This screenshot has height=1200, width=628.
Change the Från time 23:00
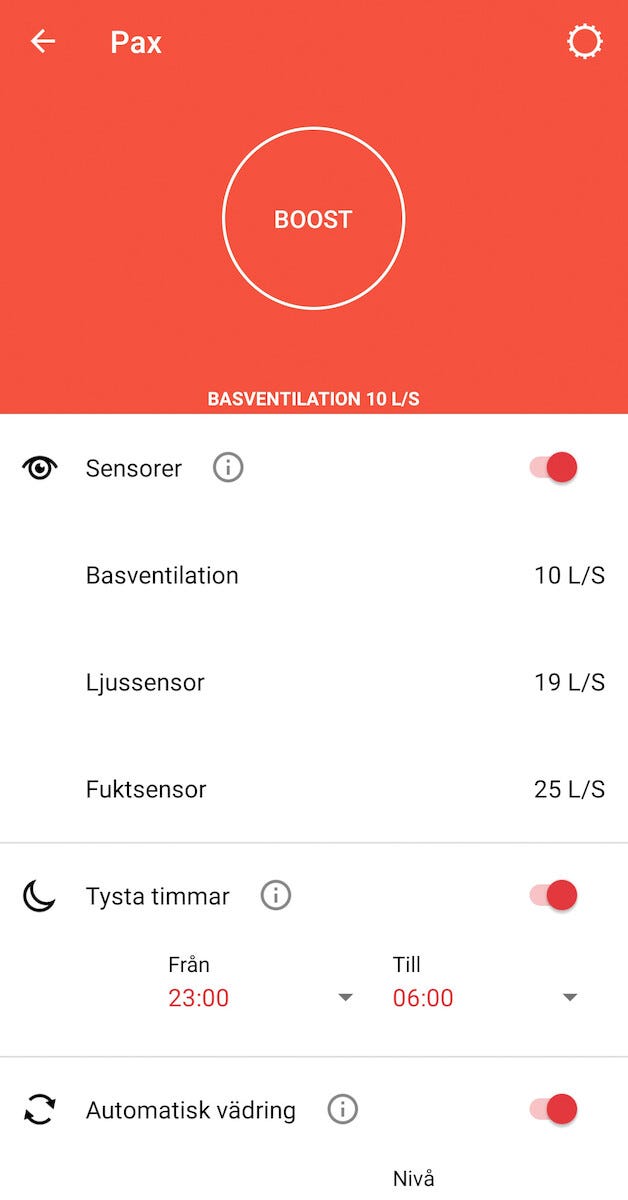(x=260, y=997)
